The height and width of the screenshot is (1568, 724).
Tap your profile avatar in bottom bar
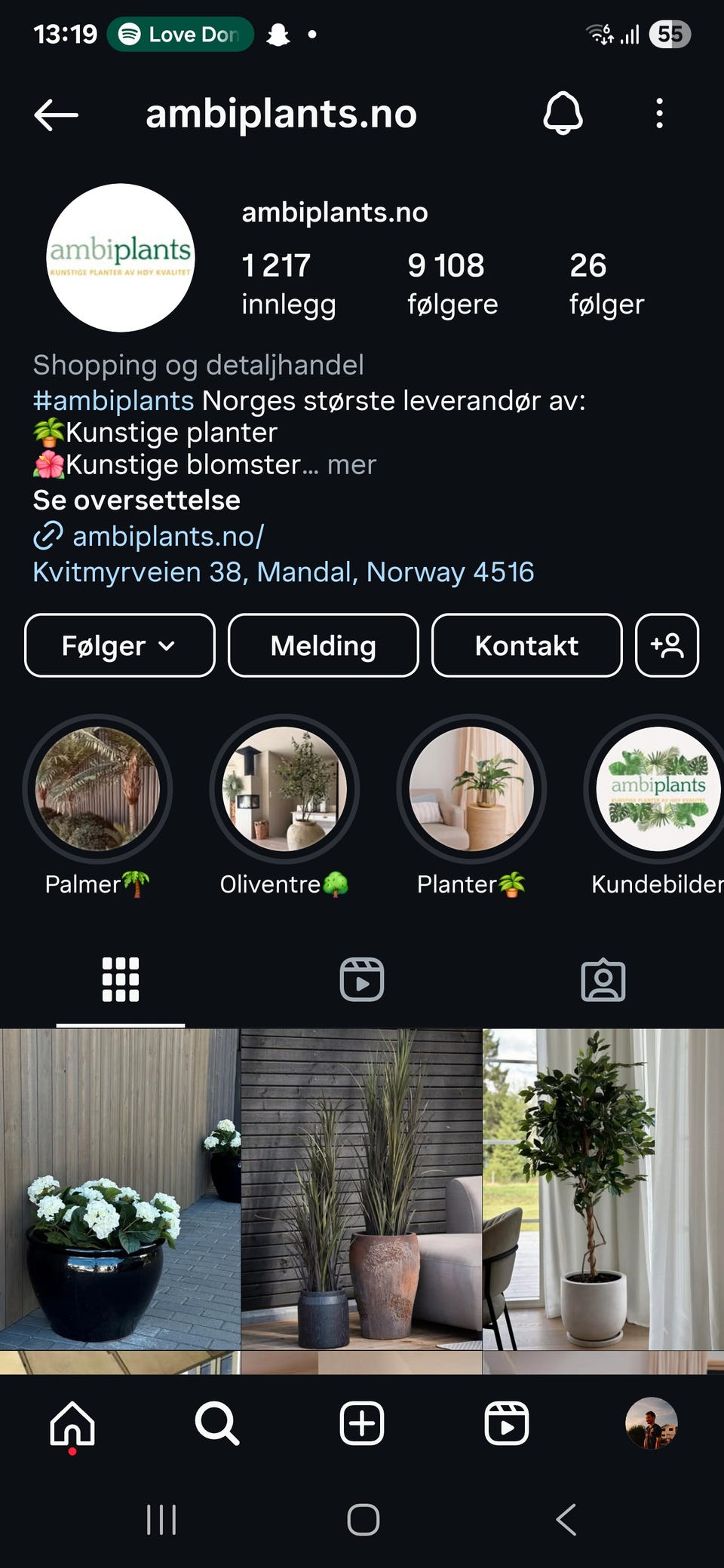click(653, 1423)
